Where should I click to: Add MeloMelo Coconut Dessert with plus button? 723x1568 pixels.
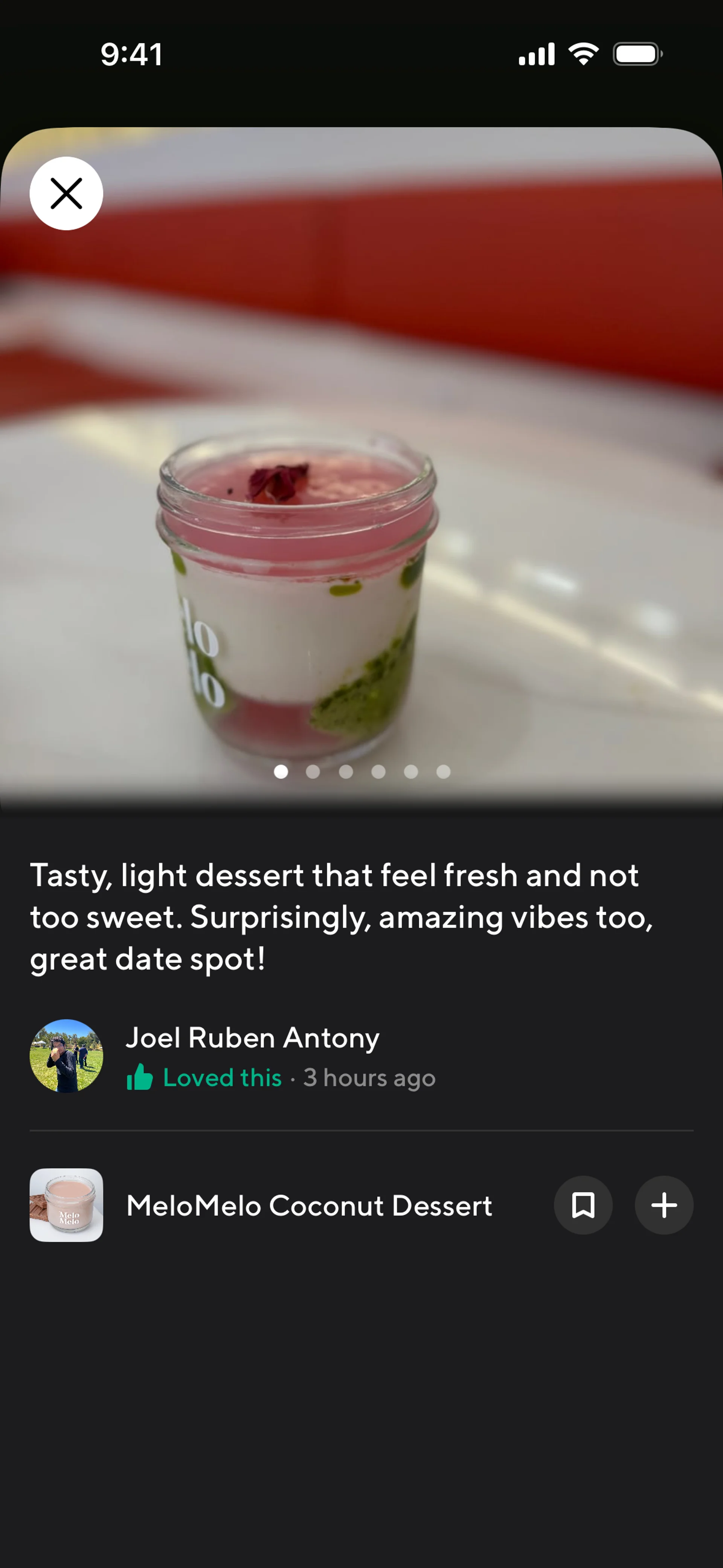tap(664, 1204)
